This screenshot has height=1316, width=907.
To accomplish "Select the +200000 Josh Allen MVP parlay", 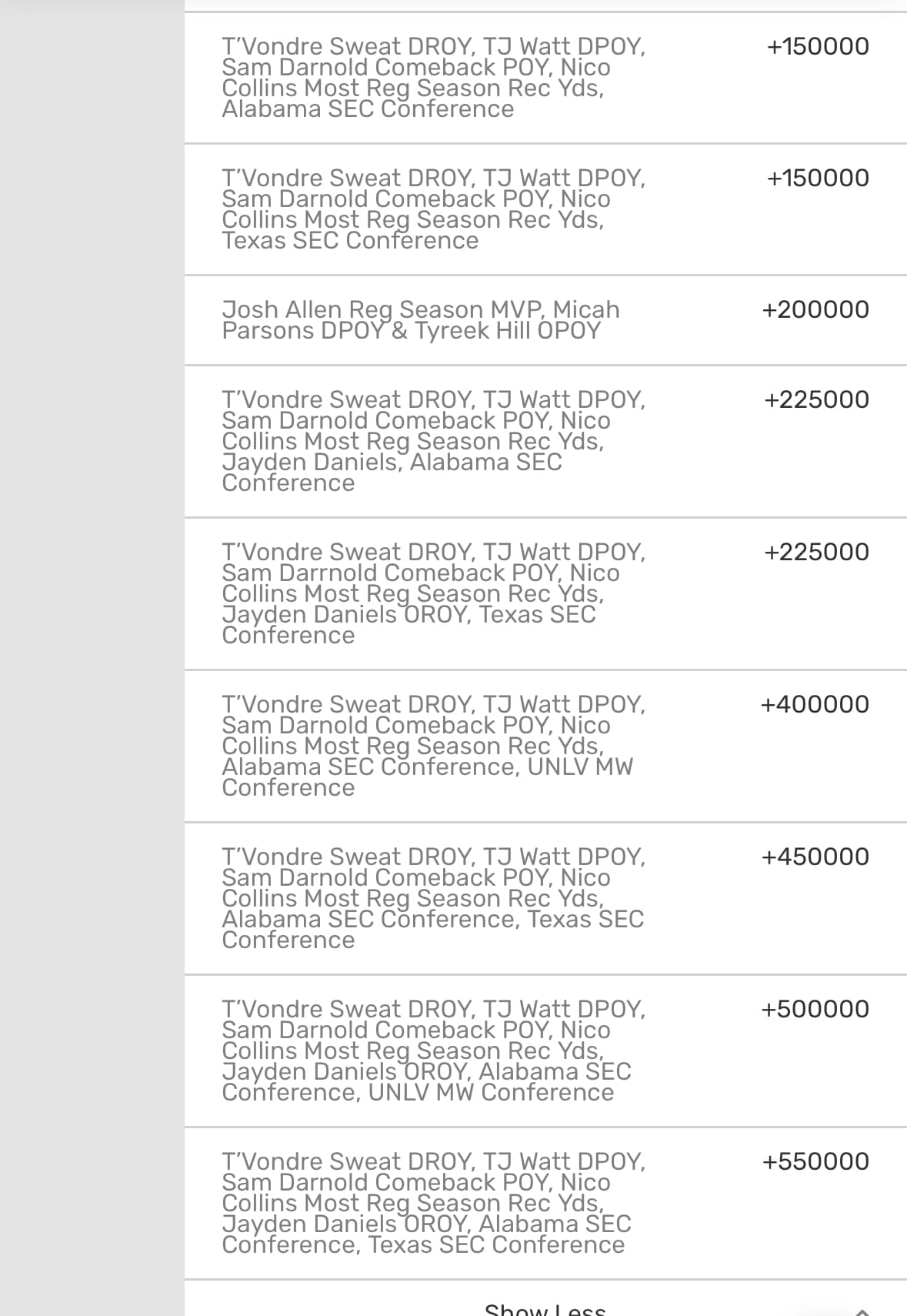I will 815,310.
